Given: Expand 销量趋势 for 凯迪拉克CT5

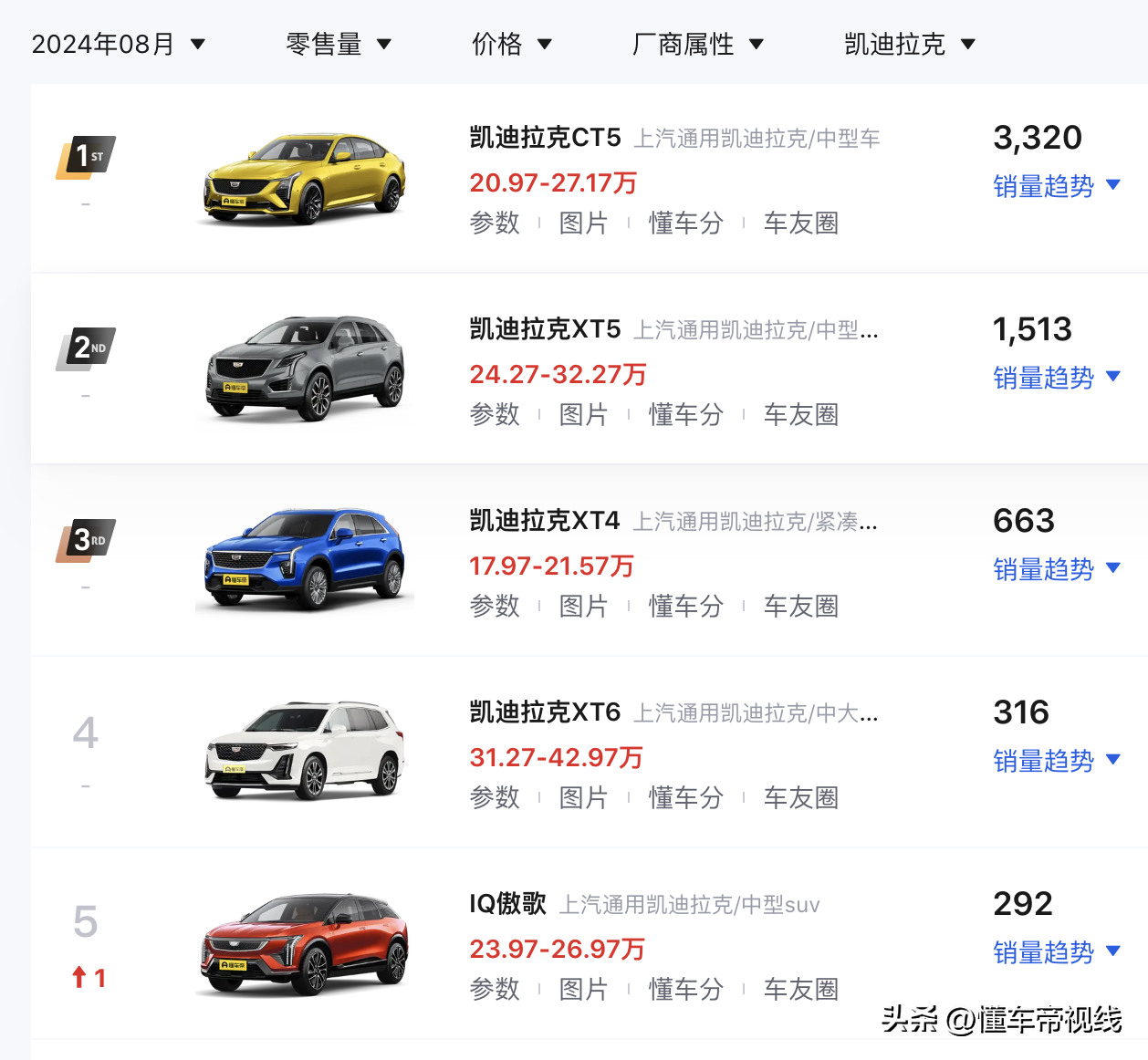Looking at the screenshot, I should pos(1056,186).
